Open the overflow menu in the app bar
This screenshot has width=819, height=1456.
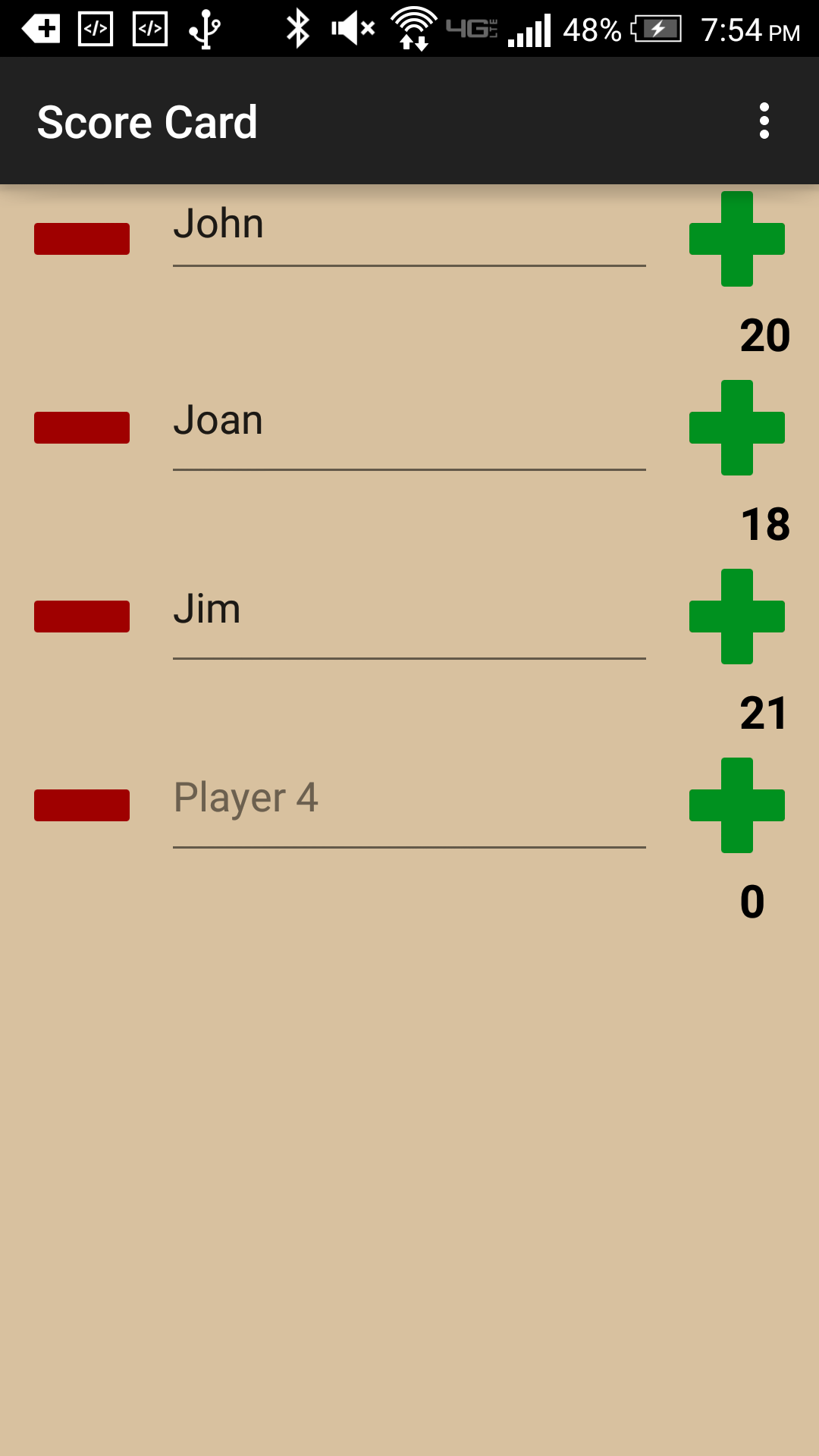[764, 121]
